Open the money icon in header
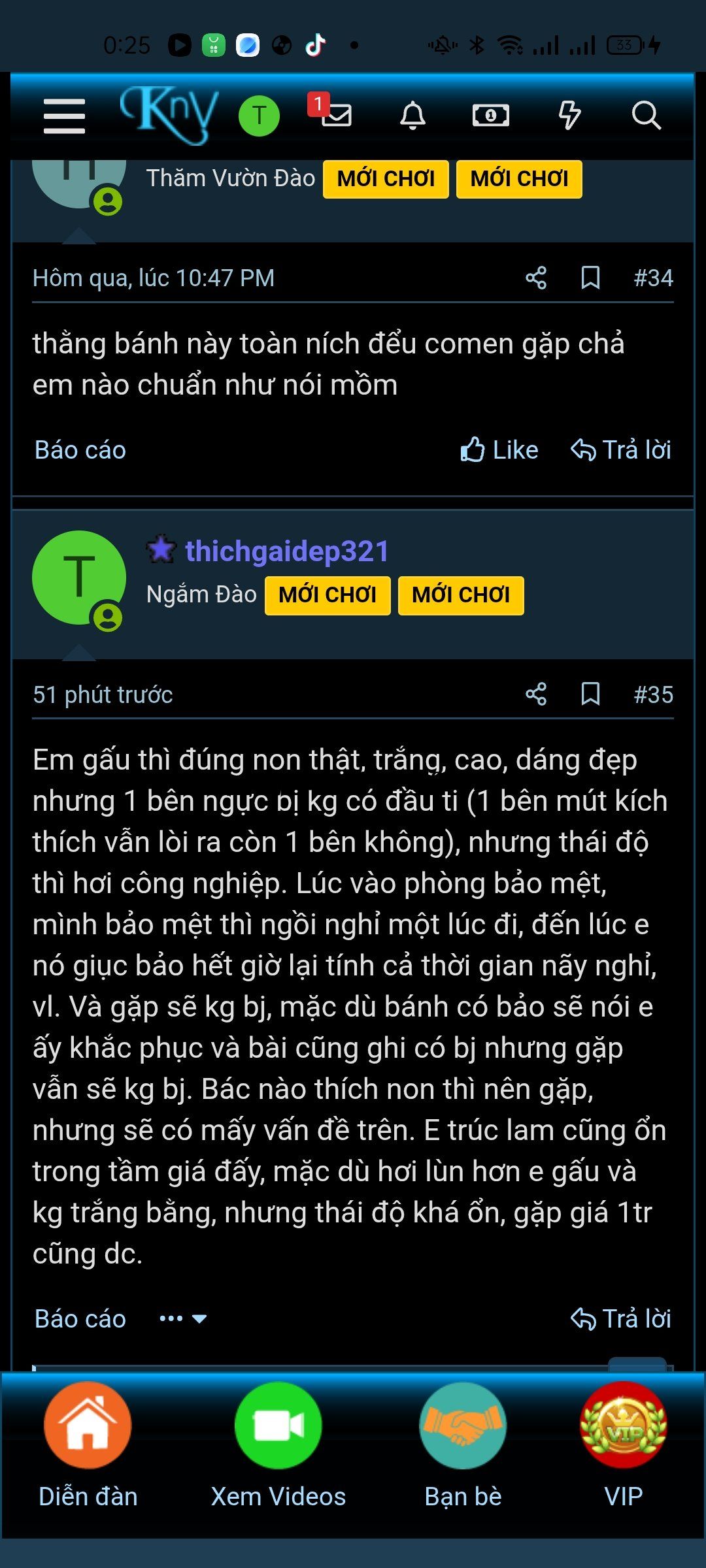The width and height of the screenshot is (706, 1568). point(490,116)
